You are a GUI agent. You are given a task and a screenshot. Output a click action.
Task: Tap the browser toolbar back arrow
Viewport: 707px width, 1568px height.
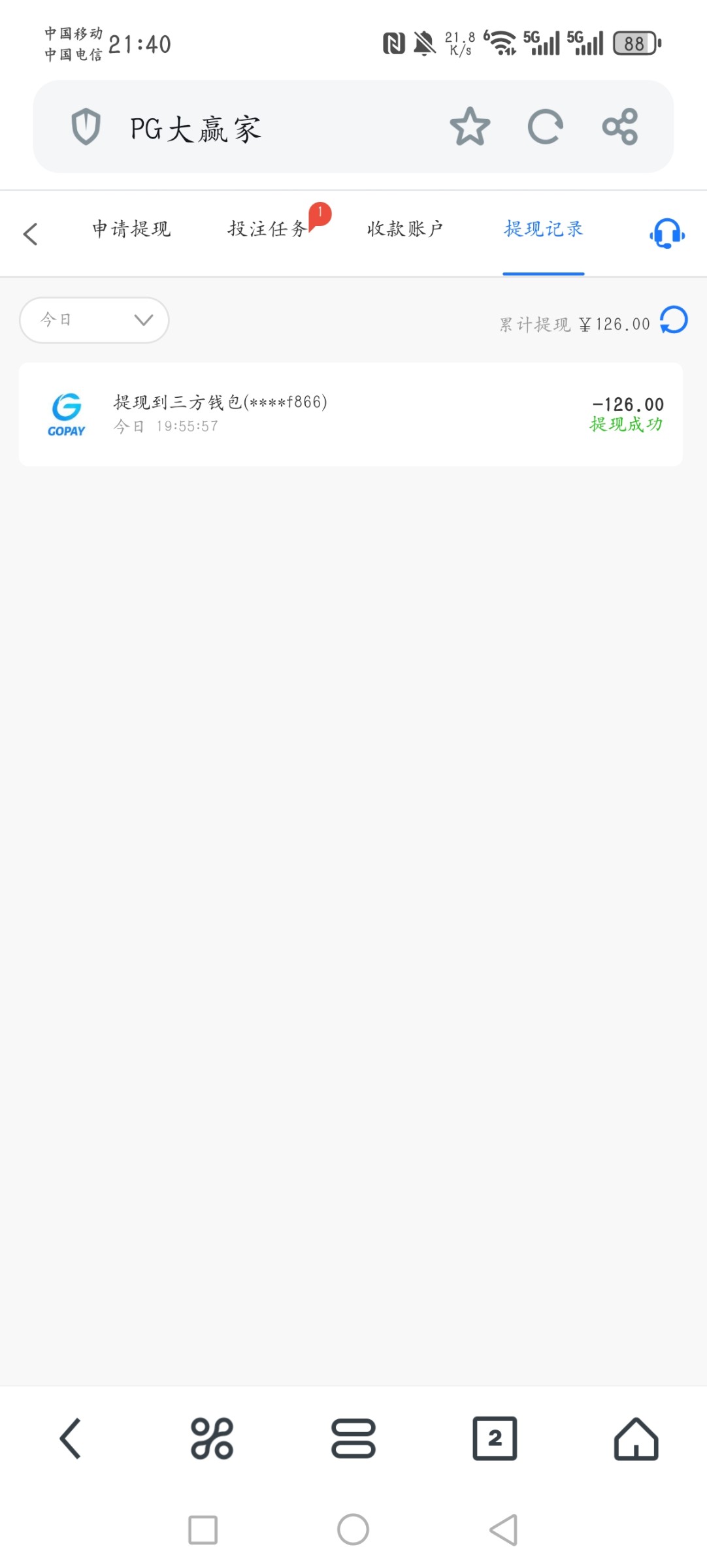click(x=71, y=1439)
